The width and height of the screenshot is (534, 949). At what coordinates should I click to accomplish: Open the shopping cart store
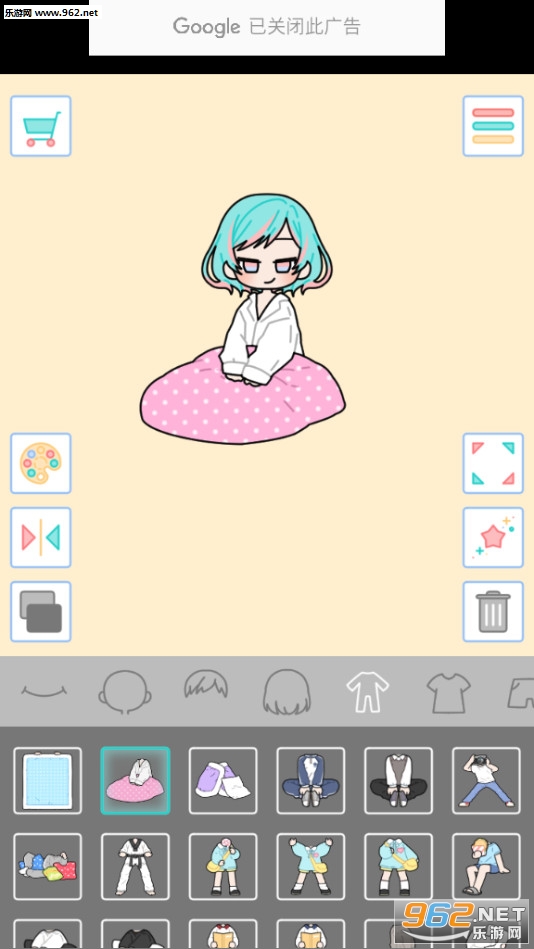pyautogui.click(x=41, y=126)
